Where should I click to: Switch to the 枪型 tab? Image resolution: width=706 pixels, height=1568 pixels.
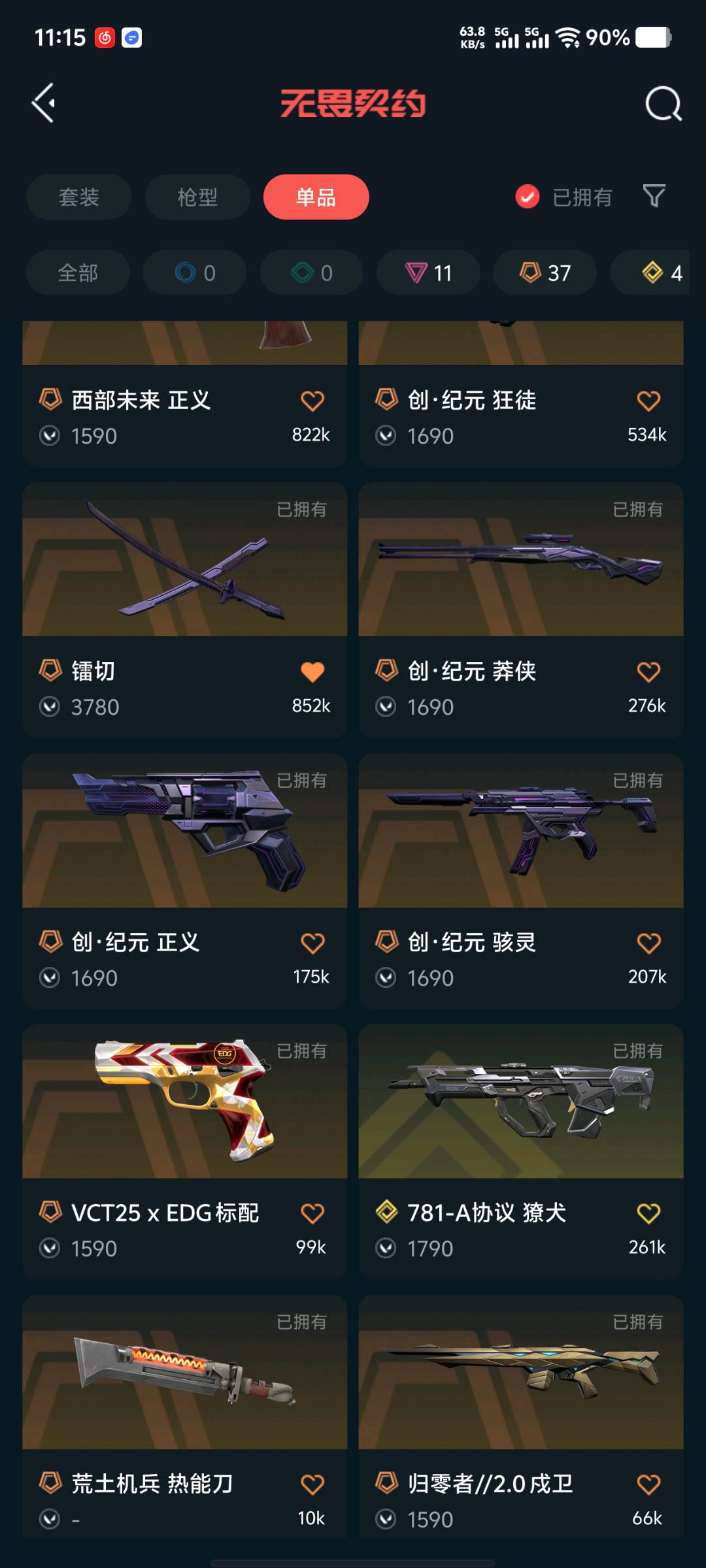pos(197,197)
